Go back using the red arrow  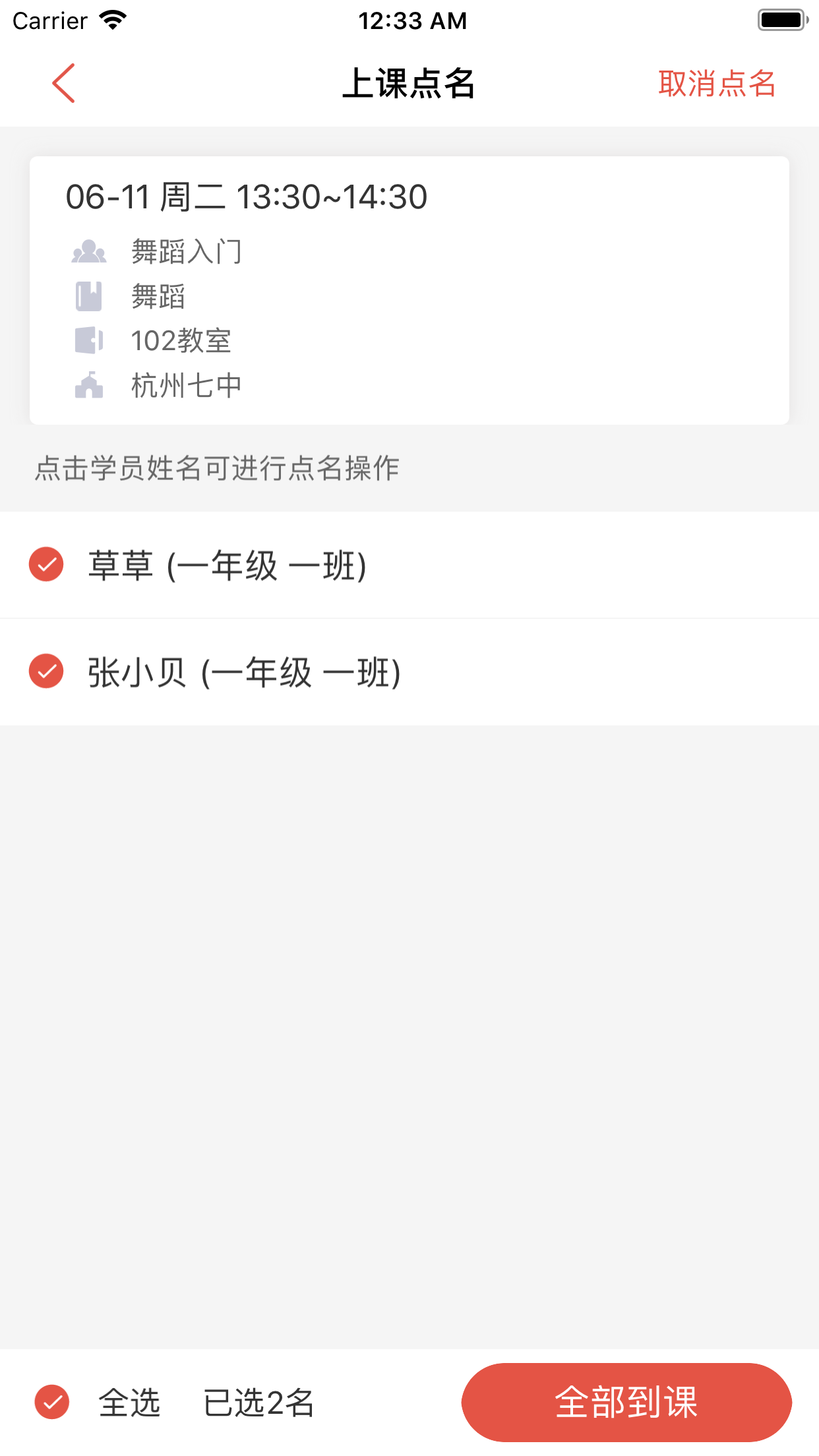(64, 84)
